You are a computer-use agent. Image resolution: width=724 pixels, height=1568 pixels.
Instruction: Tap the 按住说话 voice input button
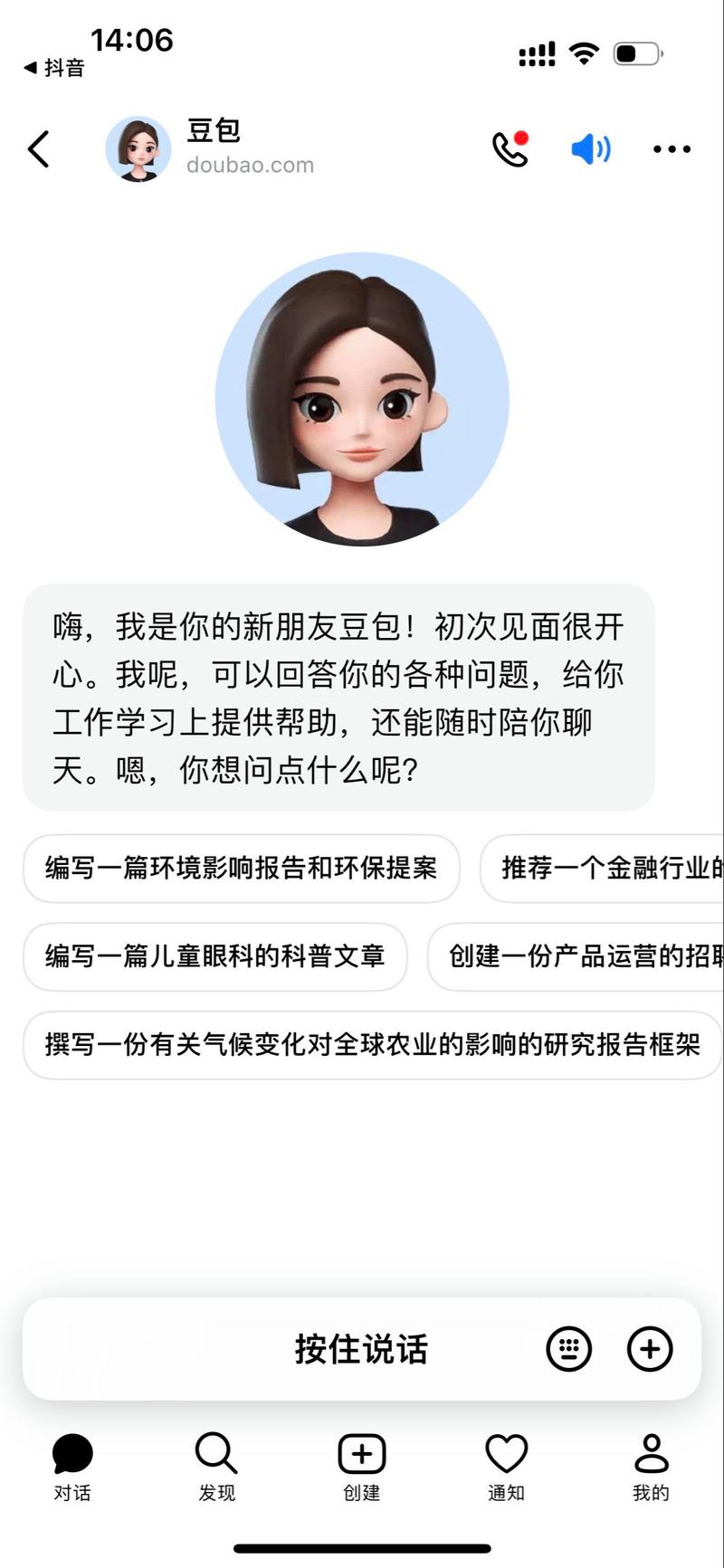point(360,1349)
